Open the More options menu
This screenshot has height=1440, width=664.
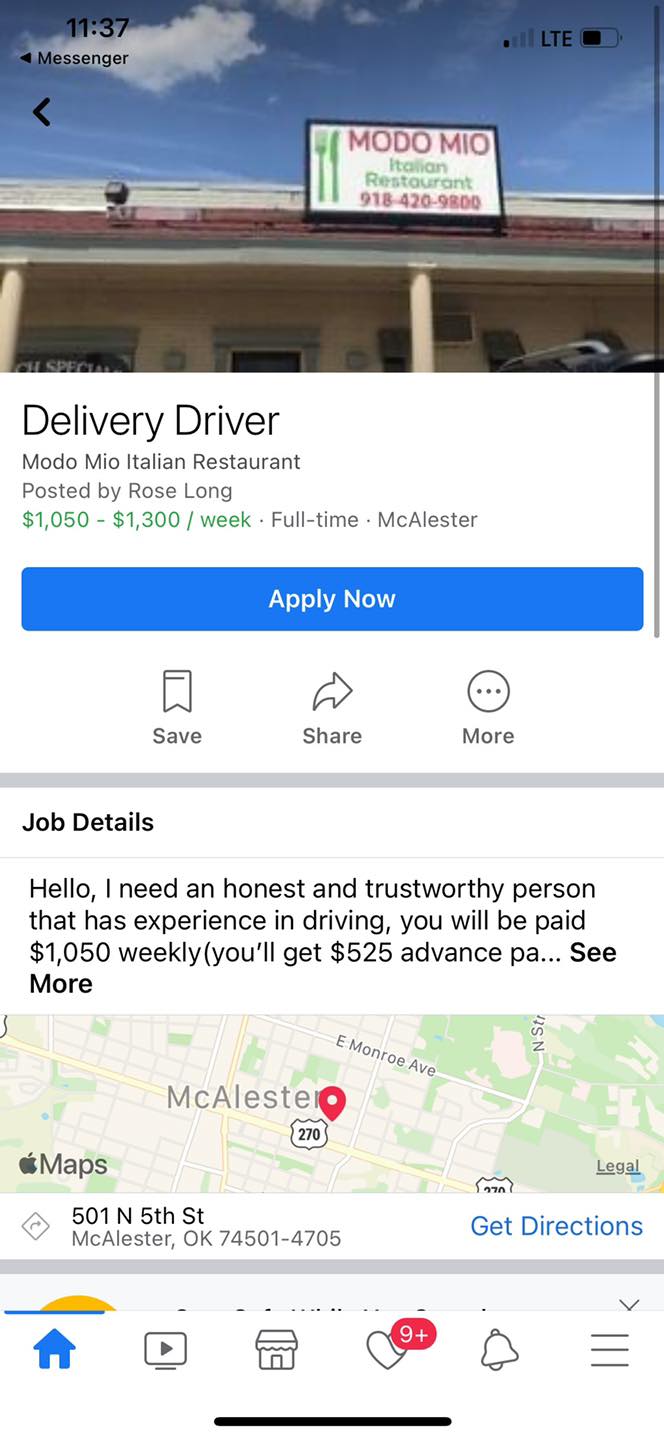click(x=488, y=707)
